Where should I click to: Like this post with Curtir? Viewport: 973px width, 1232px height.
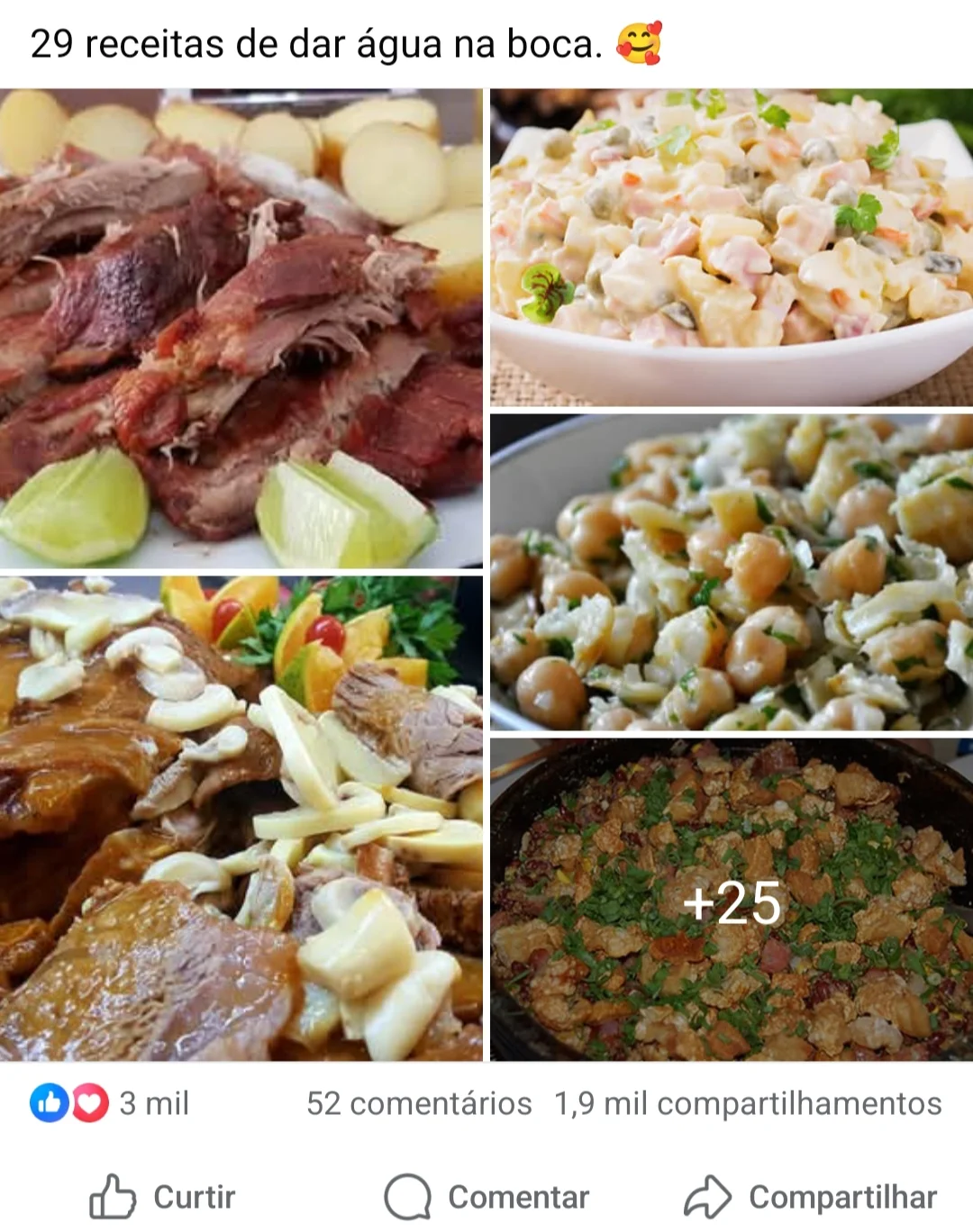coord(163,1197)
